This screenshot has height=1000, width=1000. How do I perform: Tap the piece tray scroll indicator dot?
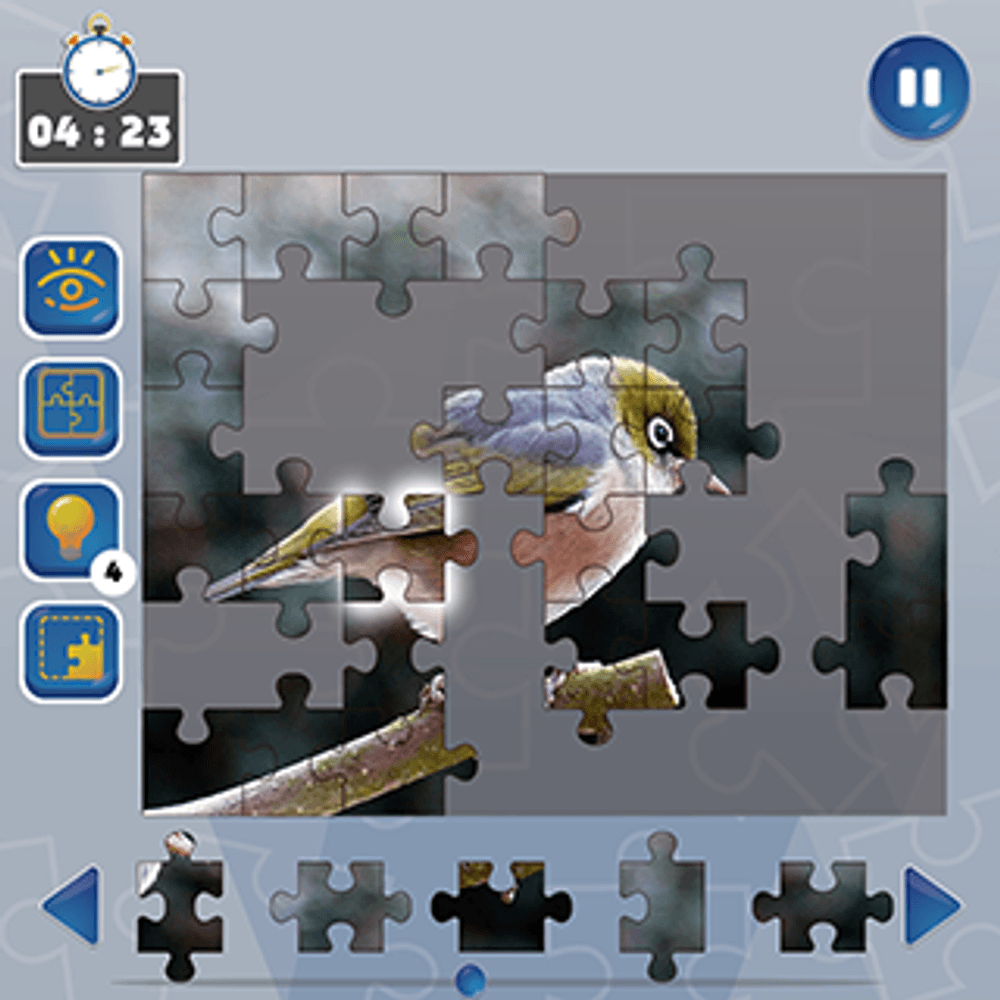pos(470,977)
